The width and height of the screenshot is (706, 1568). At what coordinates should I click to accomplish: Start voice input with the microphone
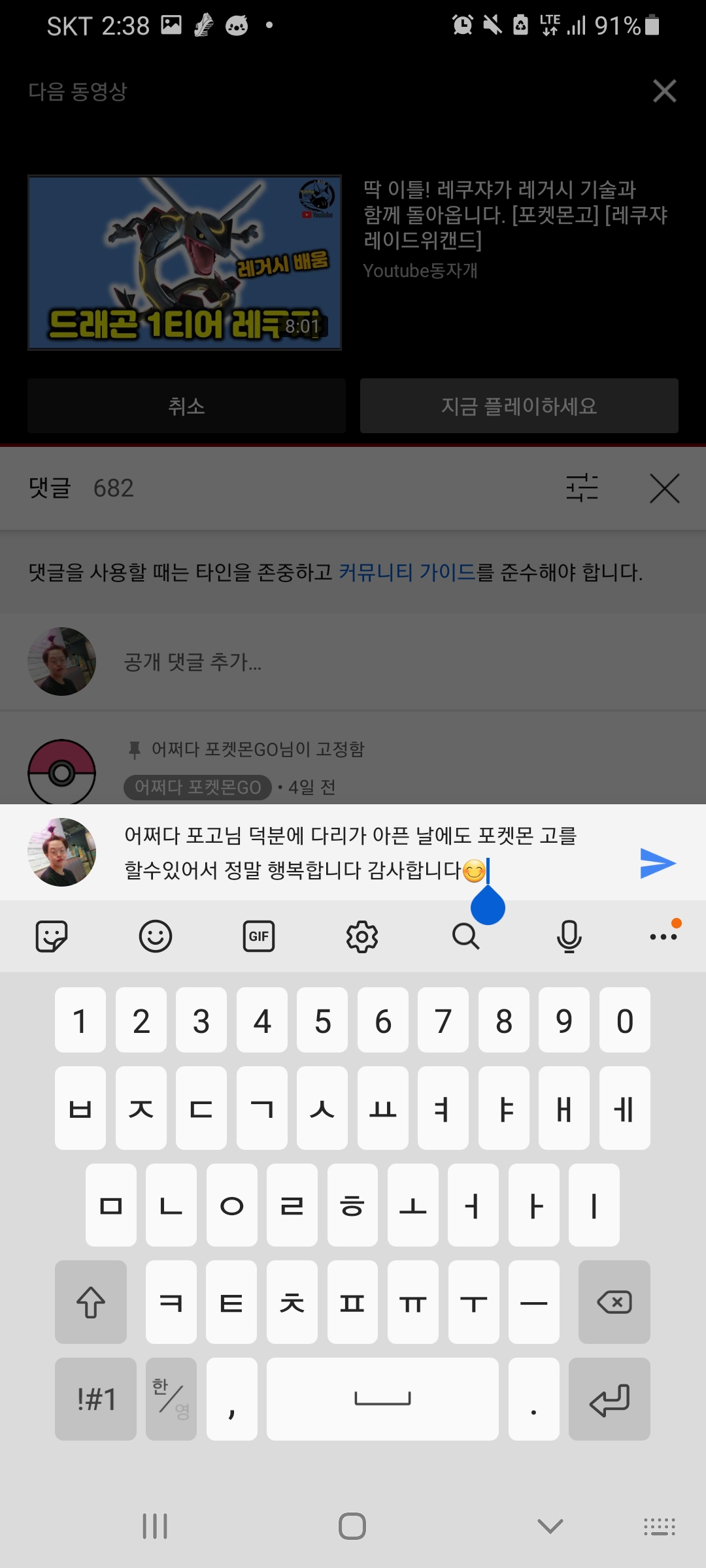point(569,936)
